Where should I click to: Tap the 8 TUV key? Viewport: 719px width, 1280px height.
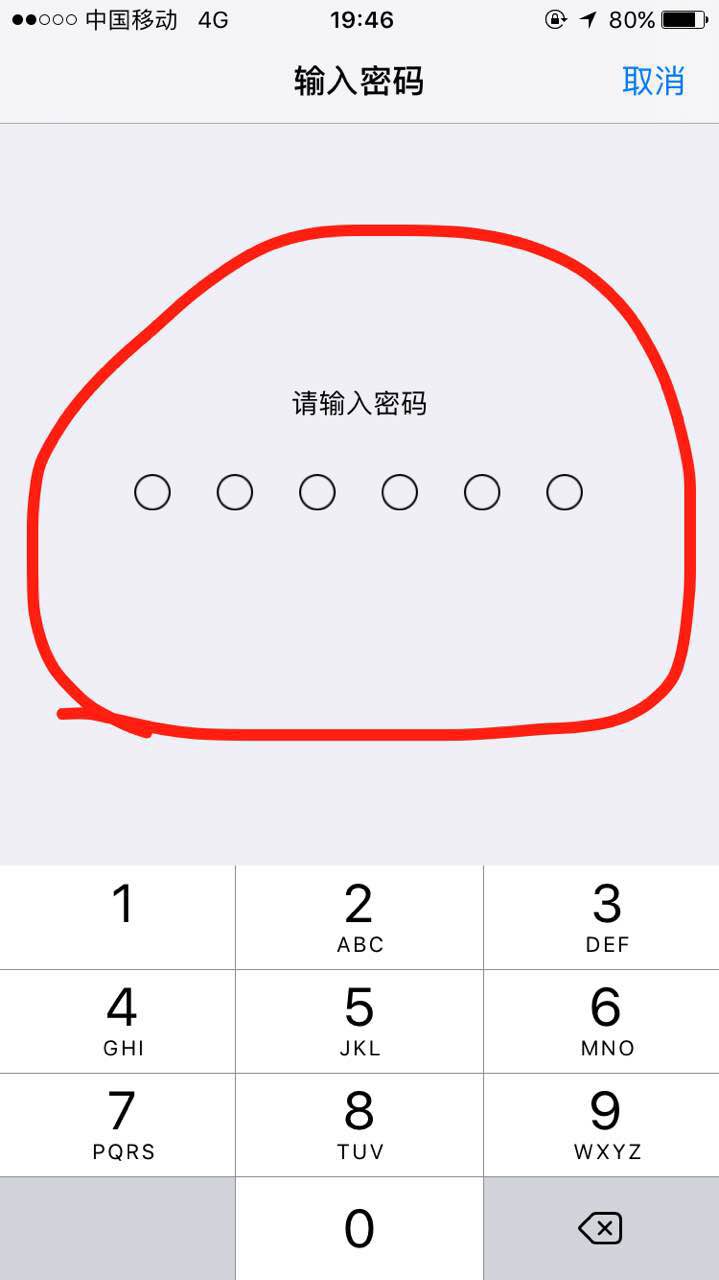point(359,1125)
